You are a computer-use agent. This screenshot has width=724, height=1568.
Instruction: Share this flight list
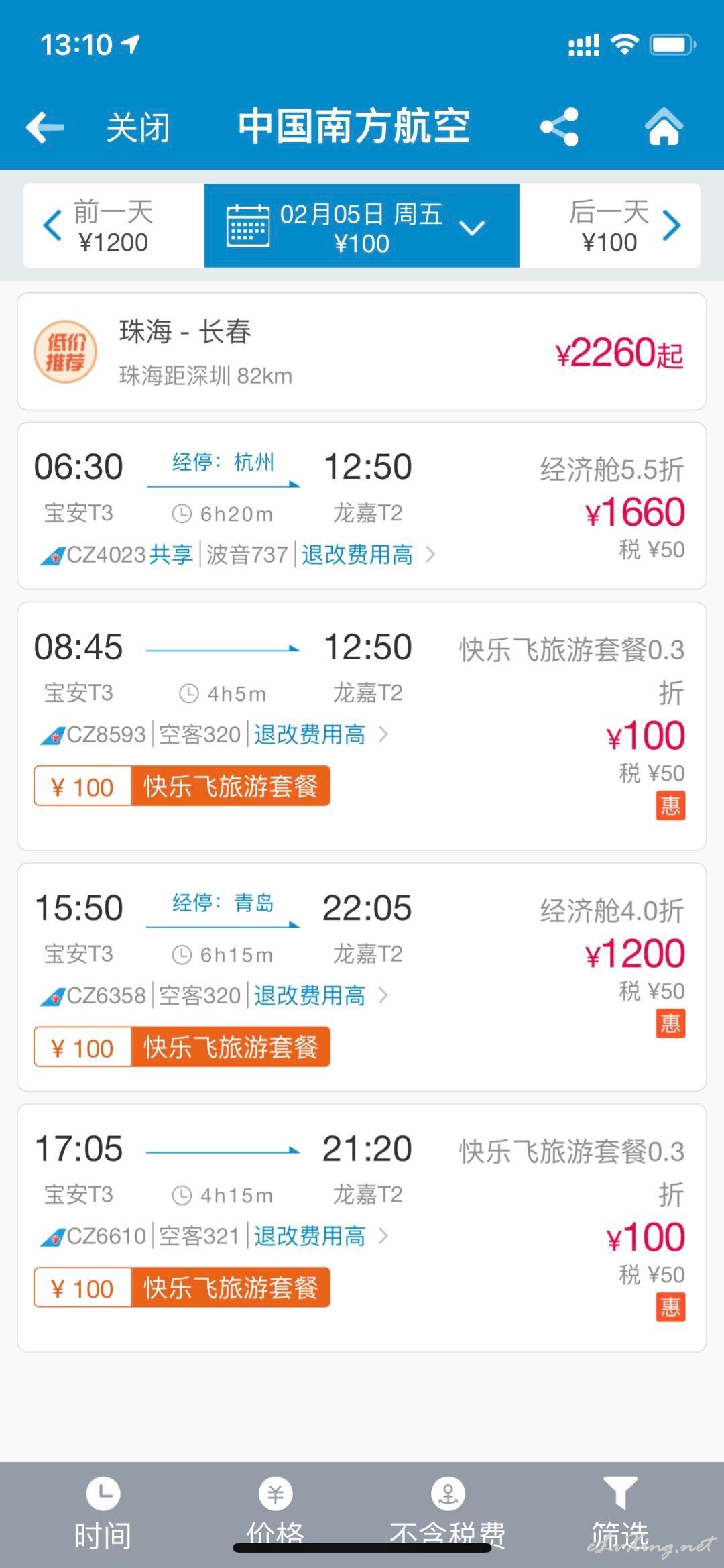[x=559, y=127]
